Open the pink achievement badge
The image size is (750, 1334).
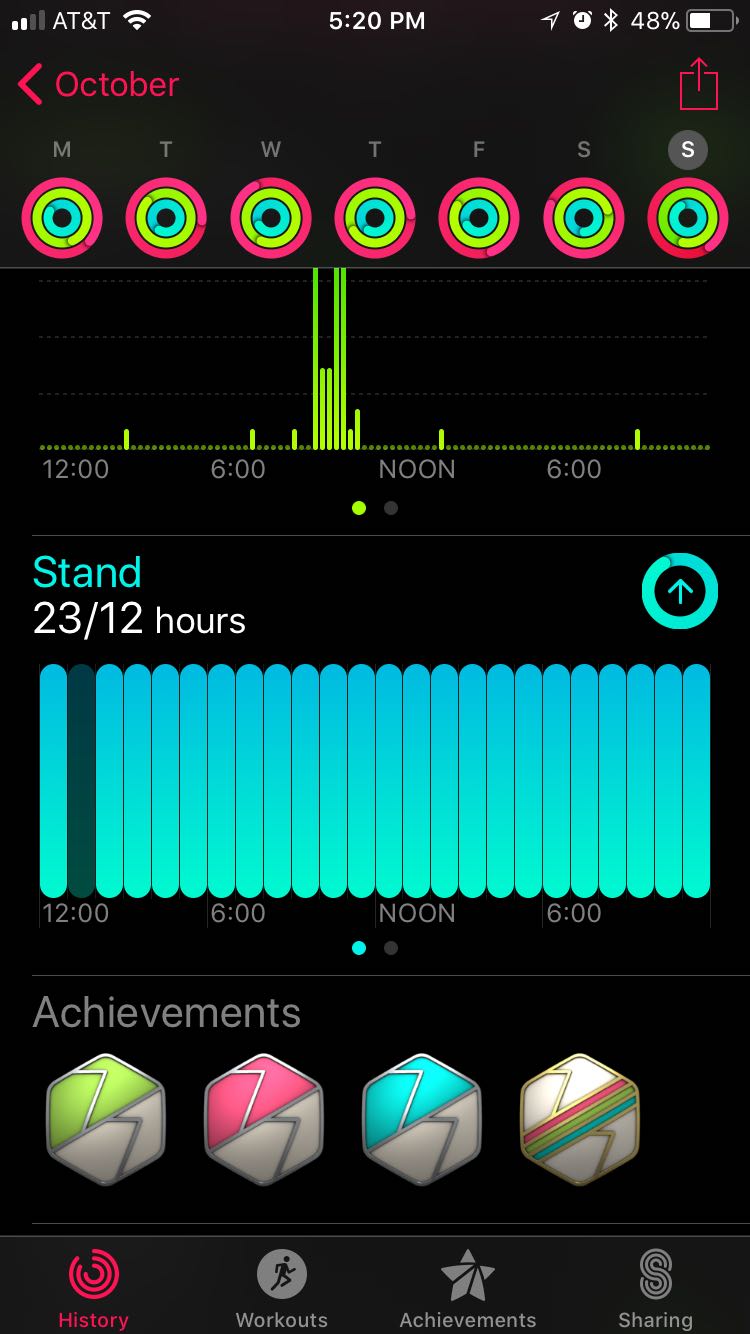[264, 1119]
